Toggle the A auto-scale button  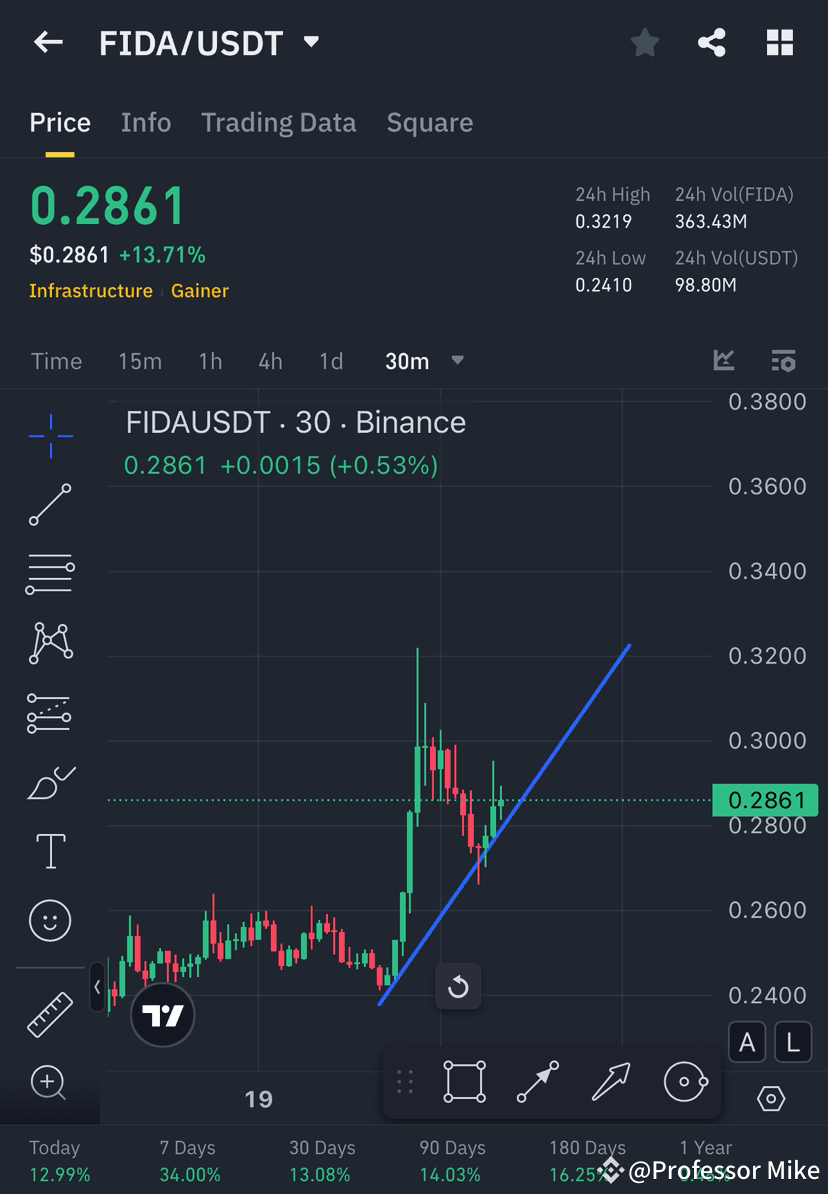pyautogui.click(x=747, y=1042)
